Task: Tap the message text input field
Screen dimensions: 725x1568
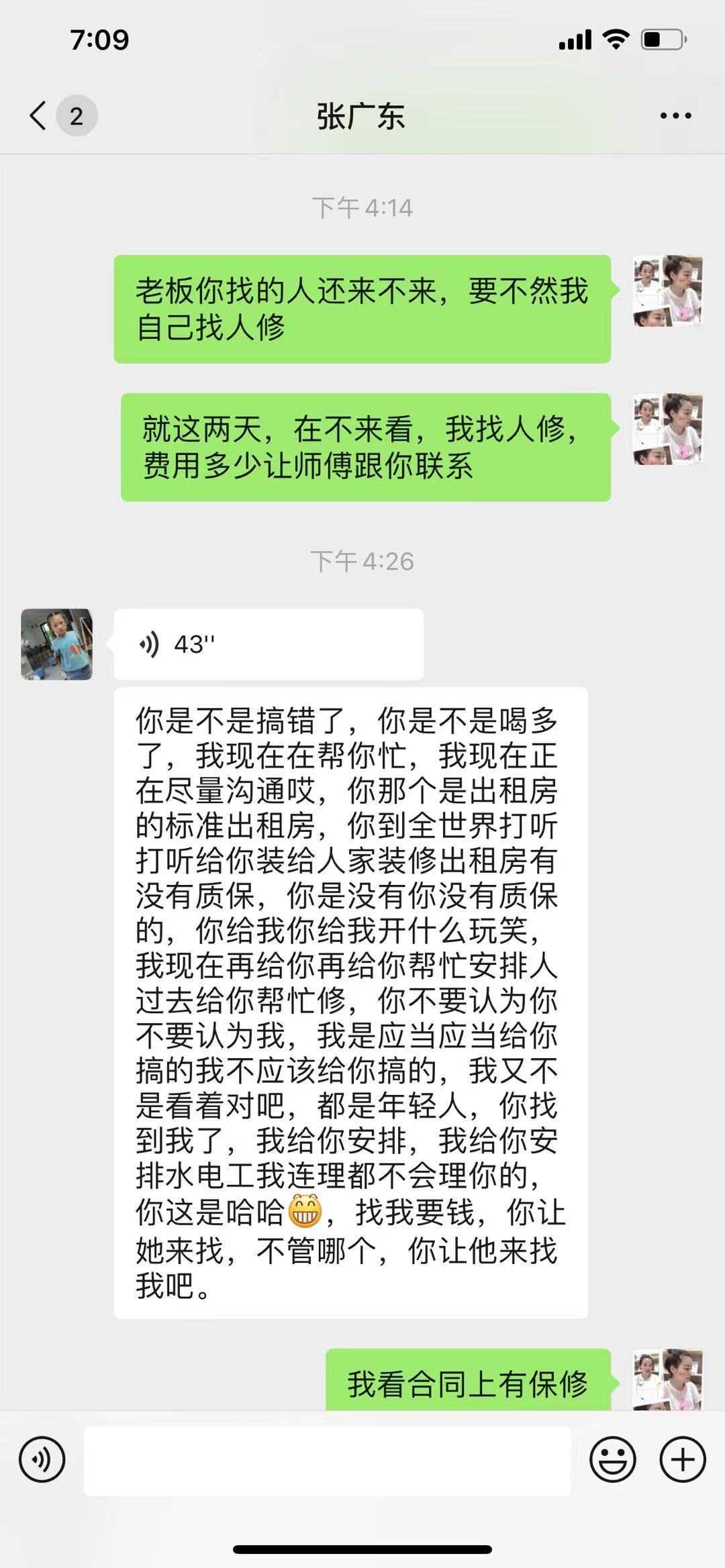Action: [327, 1460]
